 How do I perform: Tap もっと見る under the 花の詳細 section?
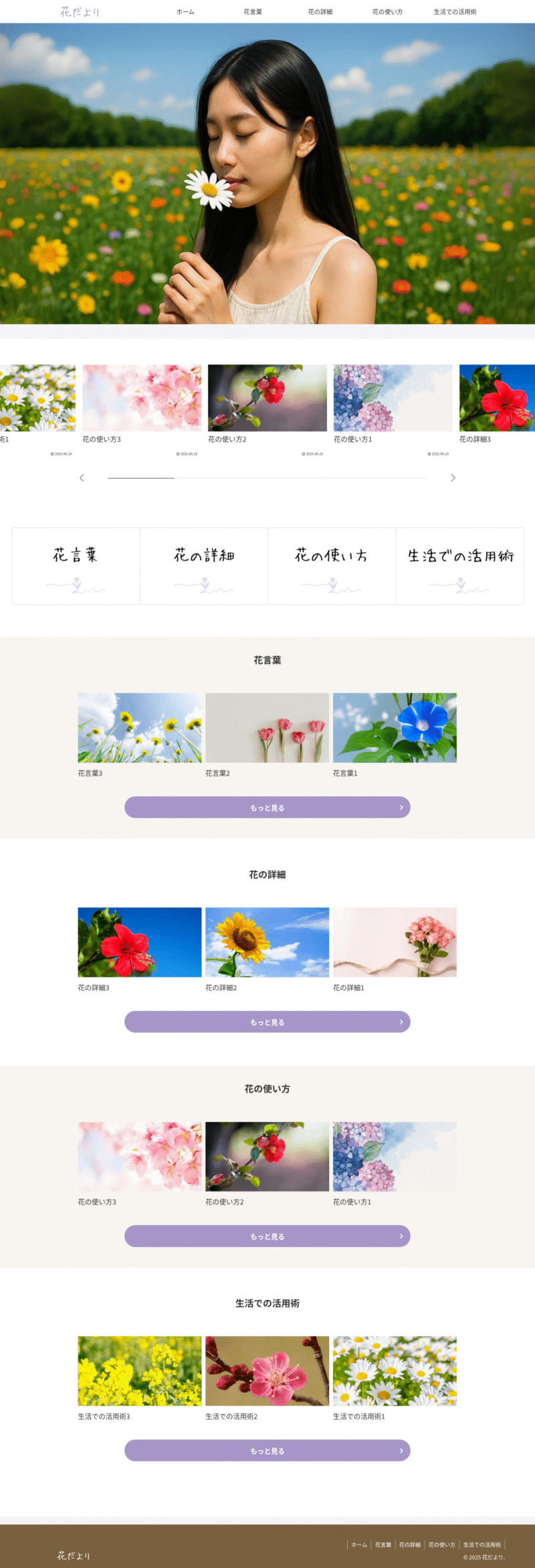coord(267,1022)
